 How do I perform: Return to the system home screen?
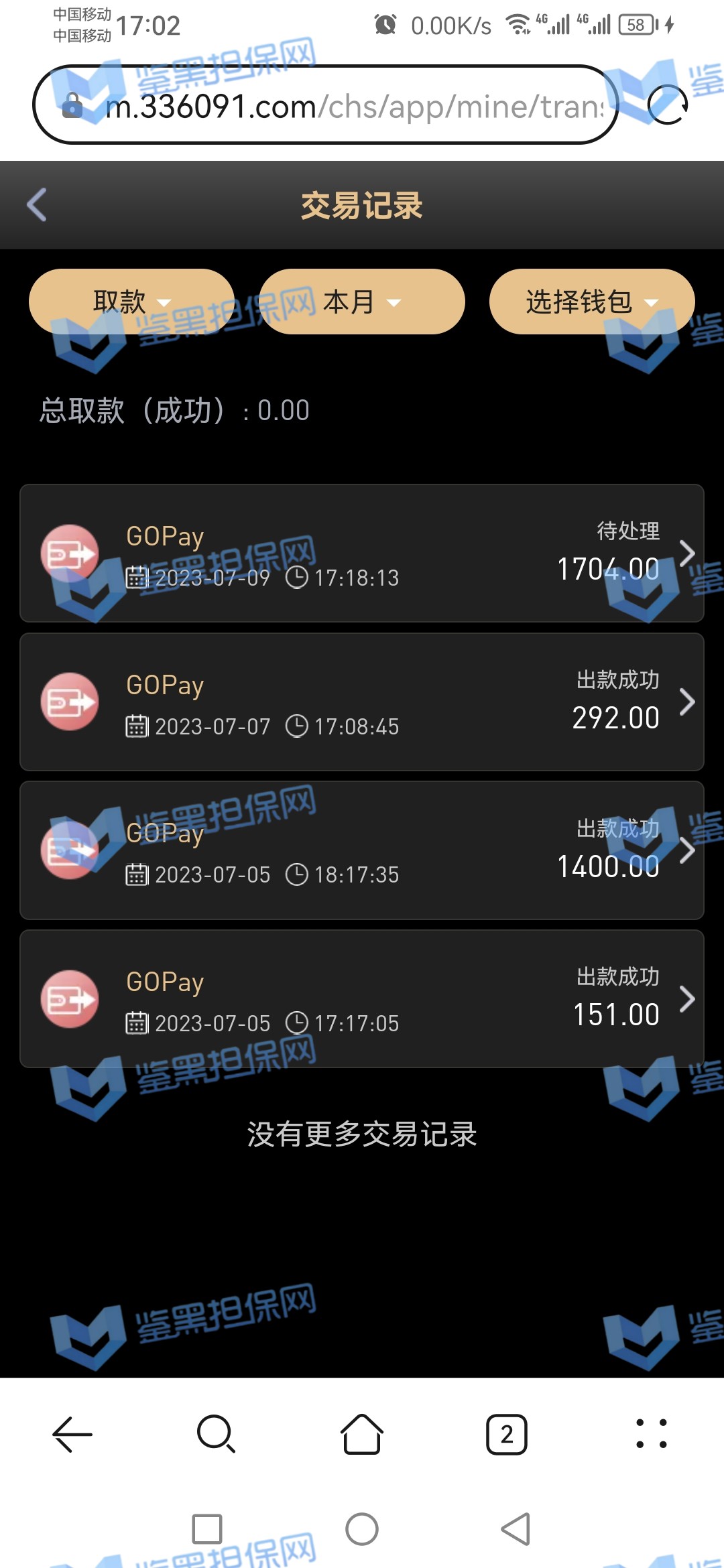[x=362, y=1529]
